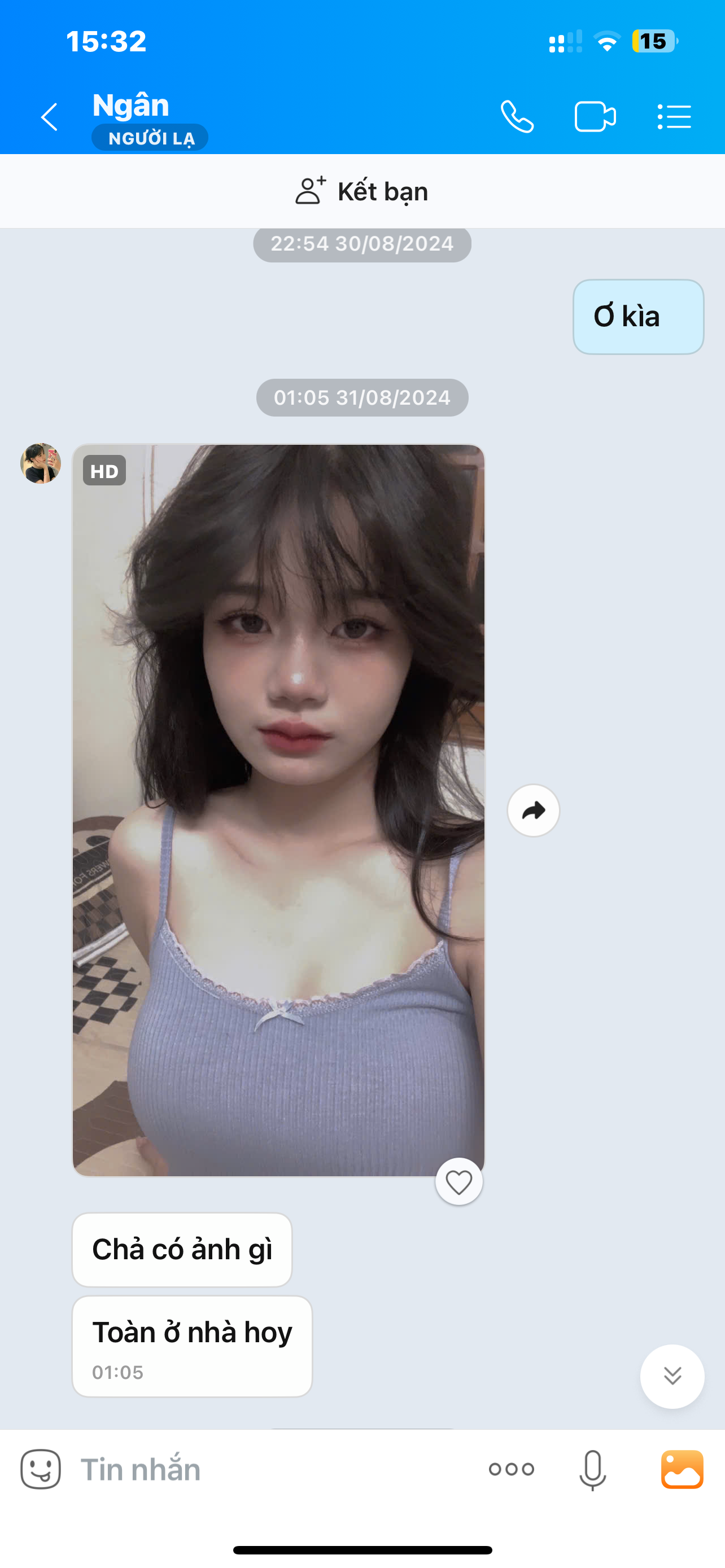This screenshot has height=1568, width=725.
Task: Open the sticker and emoji picker
Action: click(41, 1469)
